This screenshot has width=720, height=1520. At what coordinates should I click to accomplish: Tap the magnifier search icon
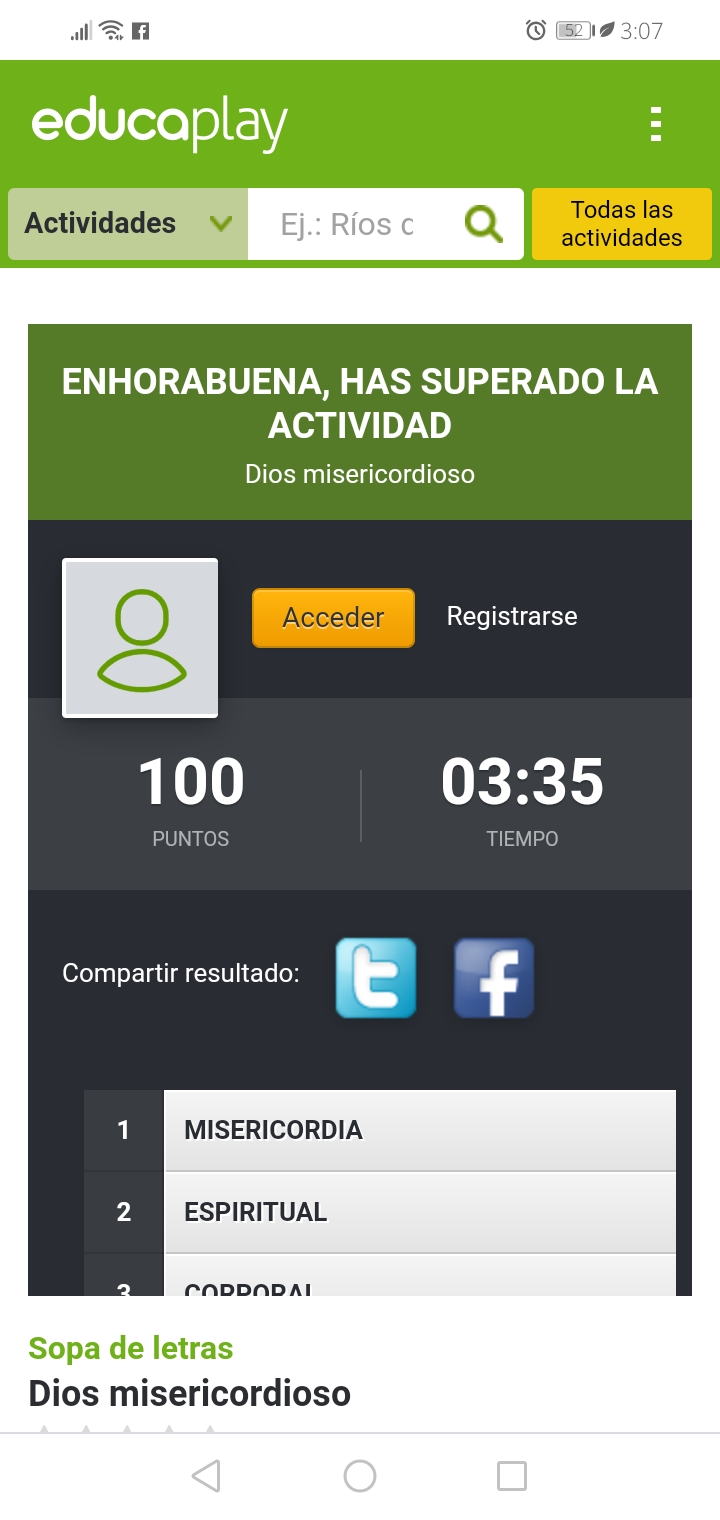pyautogui.click(x=484, y=224)
